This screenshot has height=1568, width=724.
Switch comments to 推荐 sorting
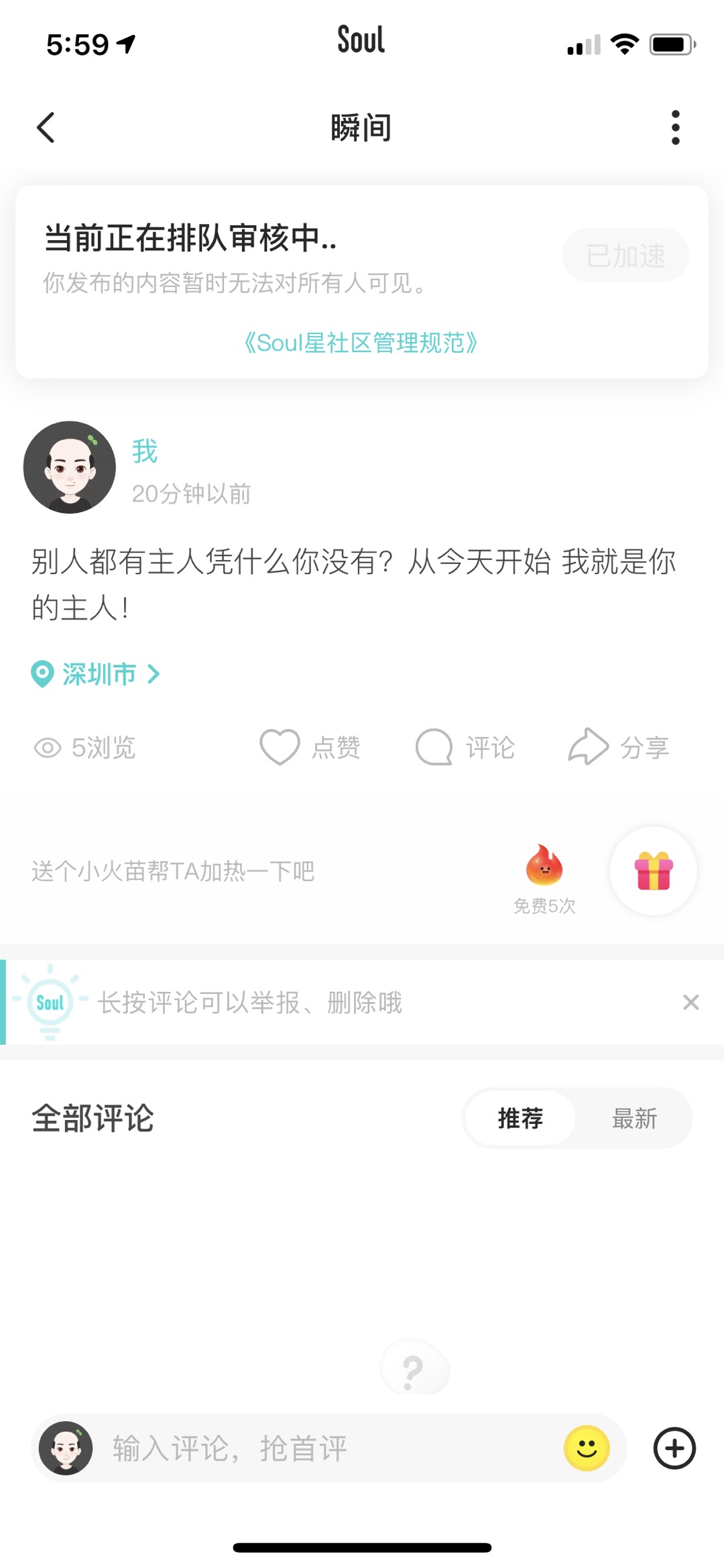[x=520, y=1118]
